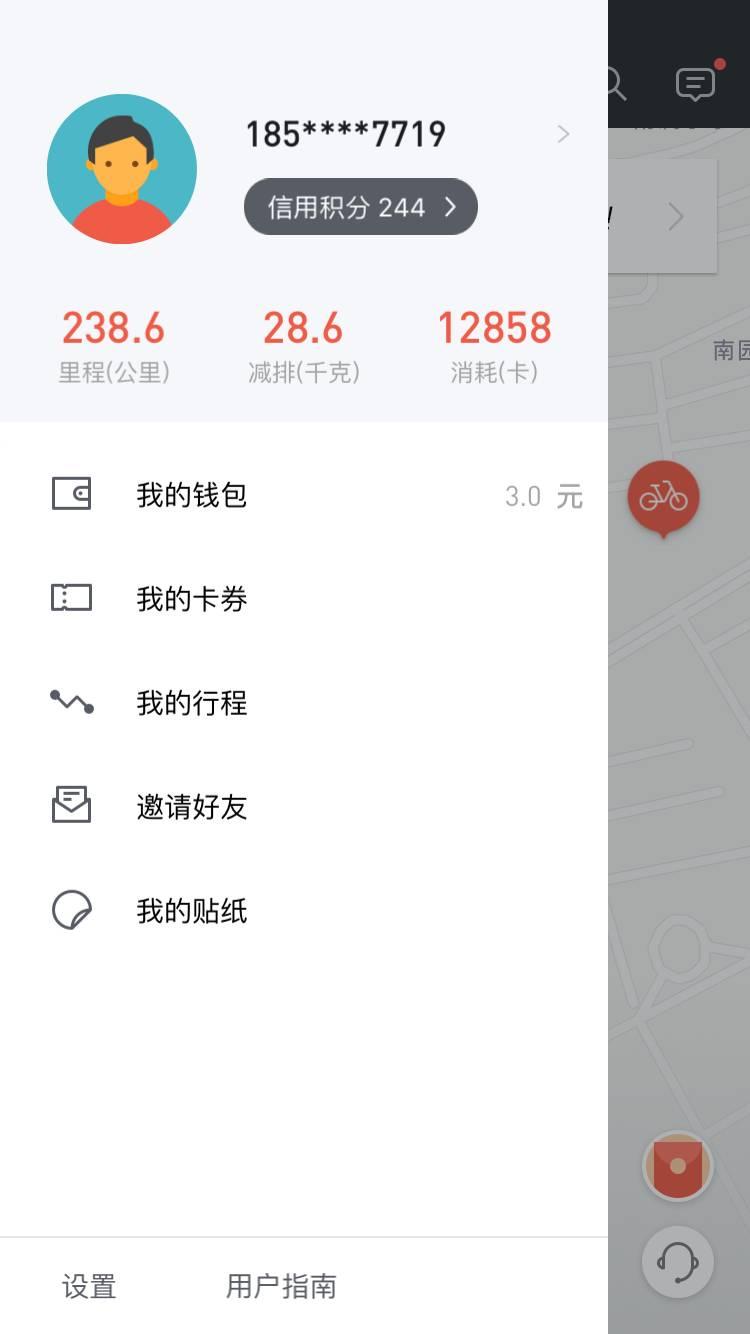Tap the profile avatar picture
Image resolution: width=750 pixels, height=1334 pixels.
tap(122, 169)
